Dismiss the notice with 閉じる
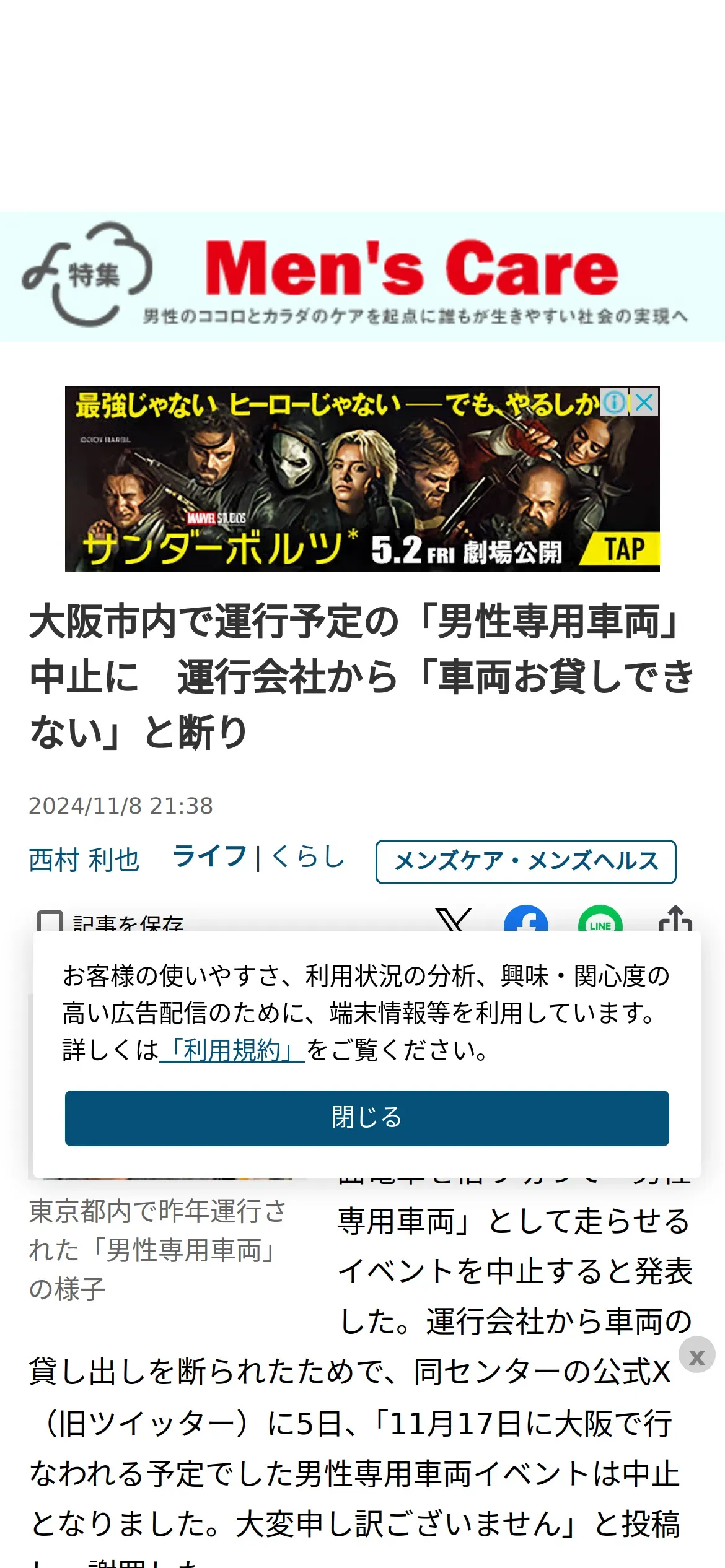 point(367,1118)
